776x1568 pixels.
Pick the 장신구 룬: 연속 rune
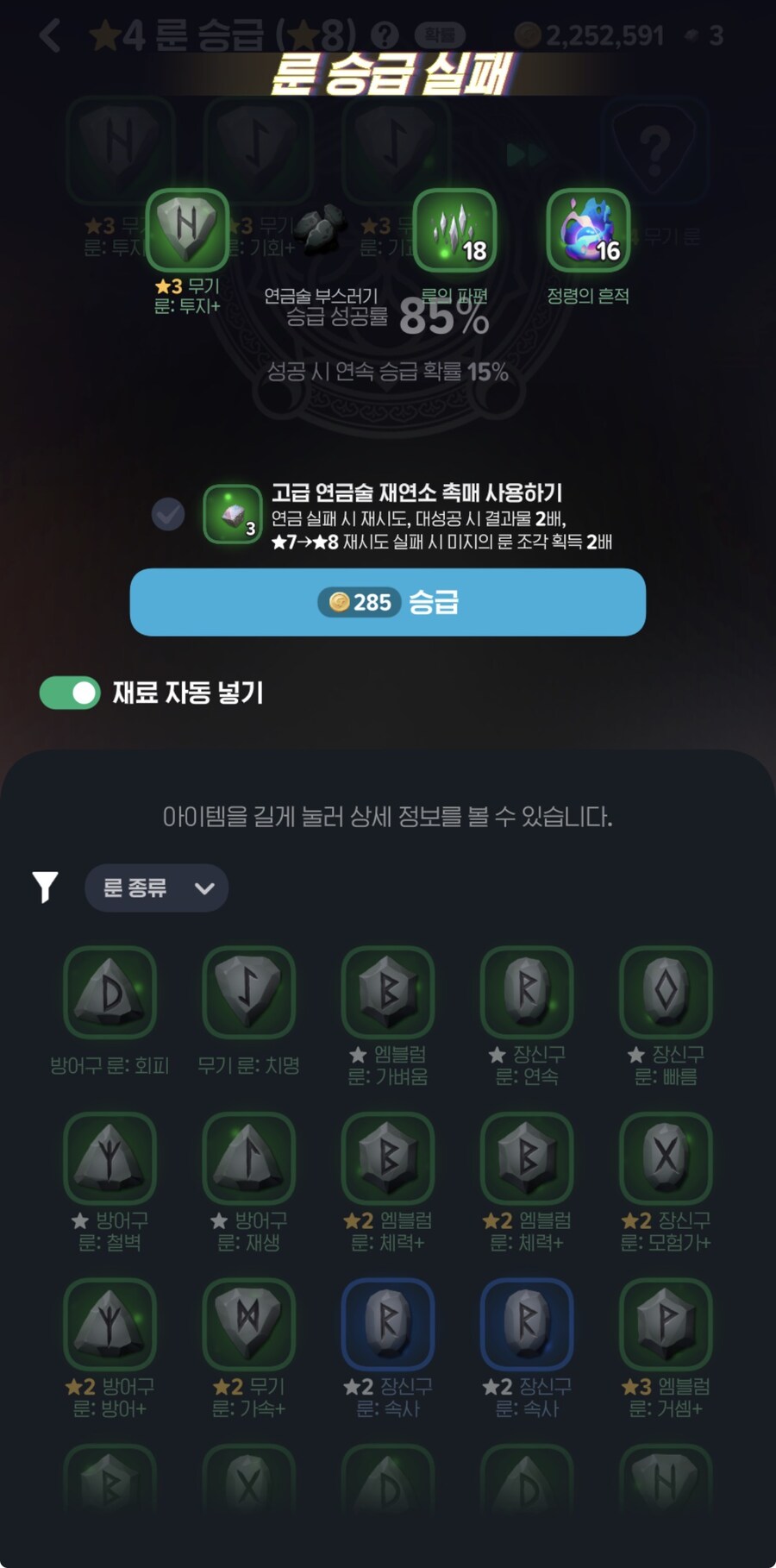click(x=527, y=992)
